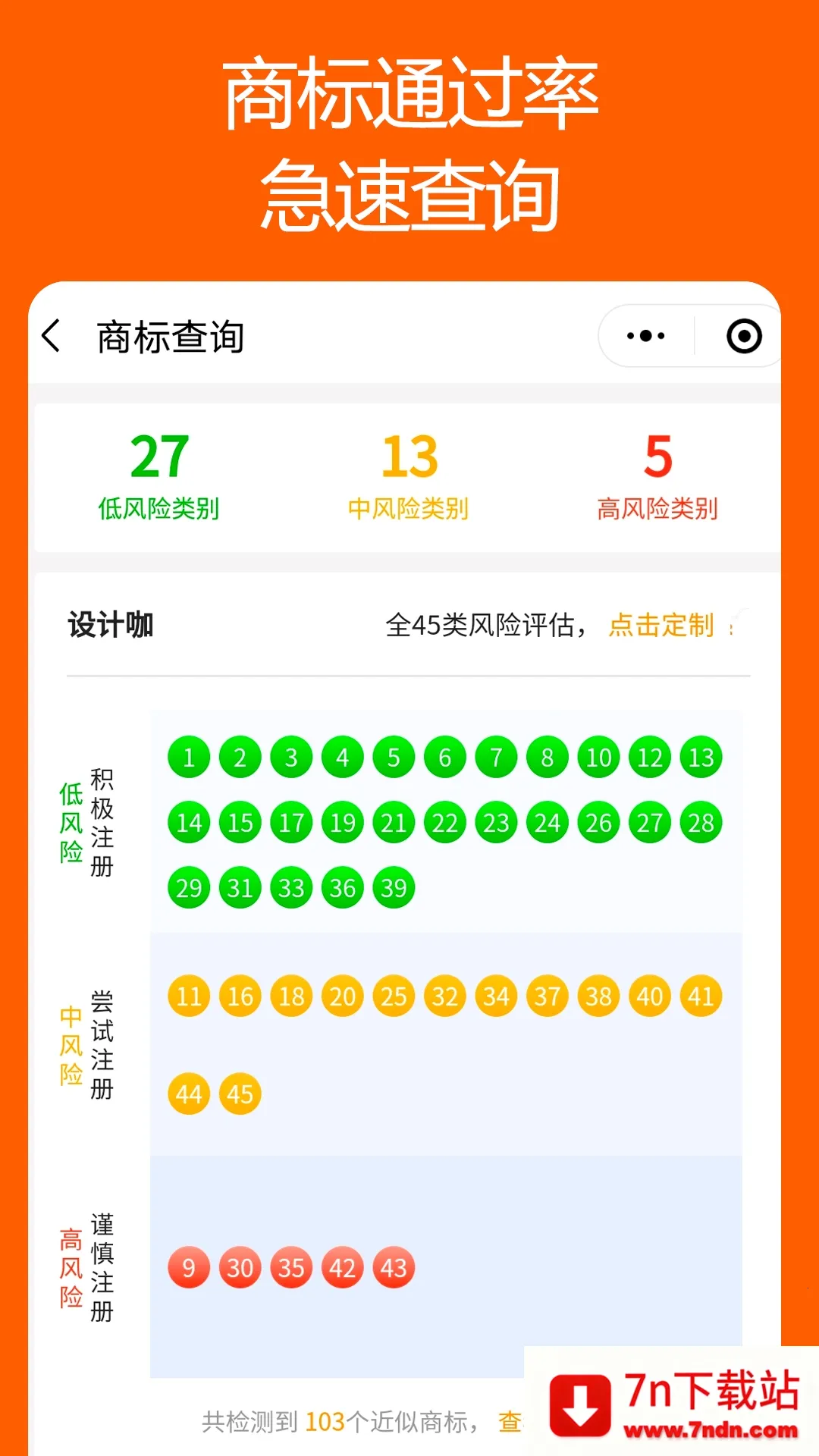The height and width of the screenshot is (1456, 819).
Task: Select red class 43 circle
Action: point(393,1266)
